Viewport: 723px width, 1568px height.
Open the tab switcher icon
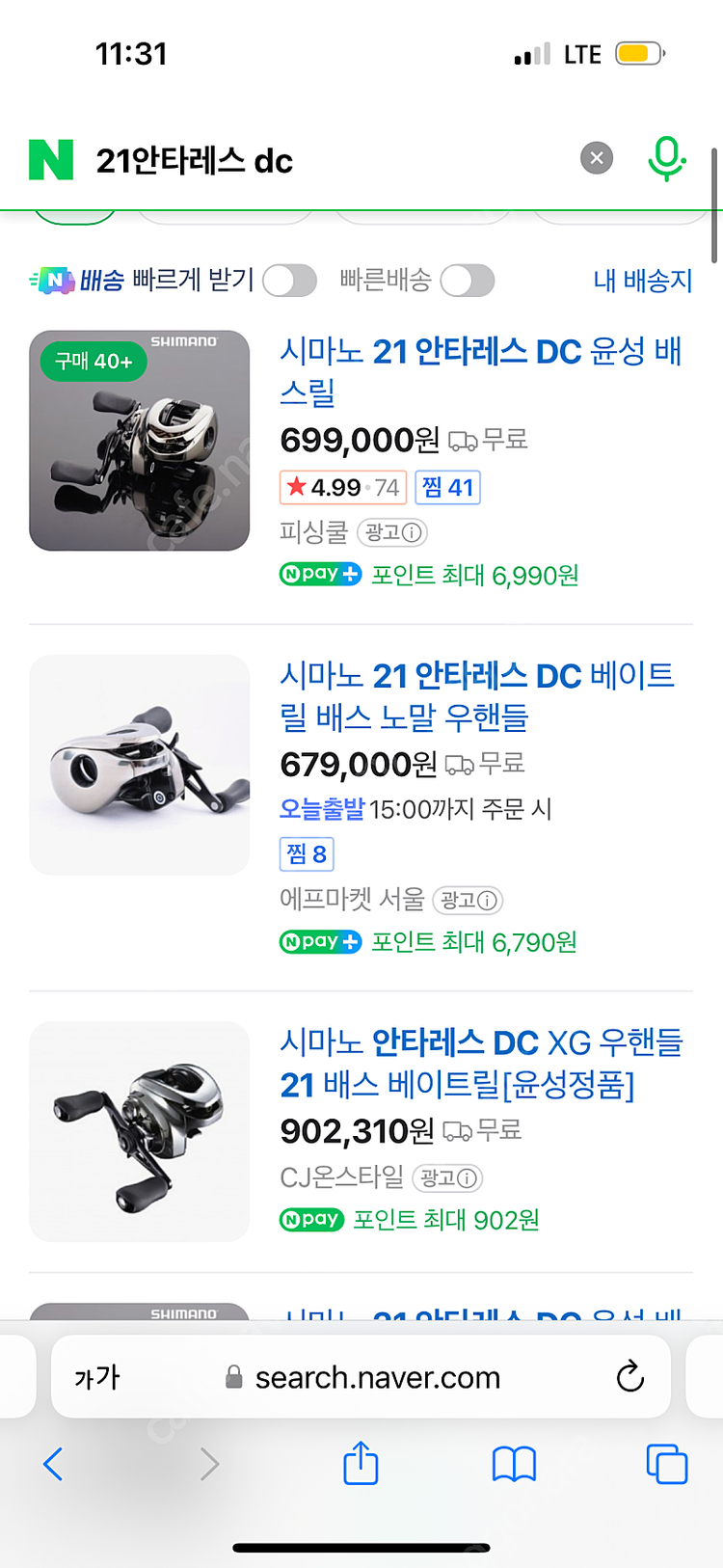coord(665,1463)
